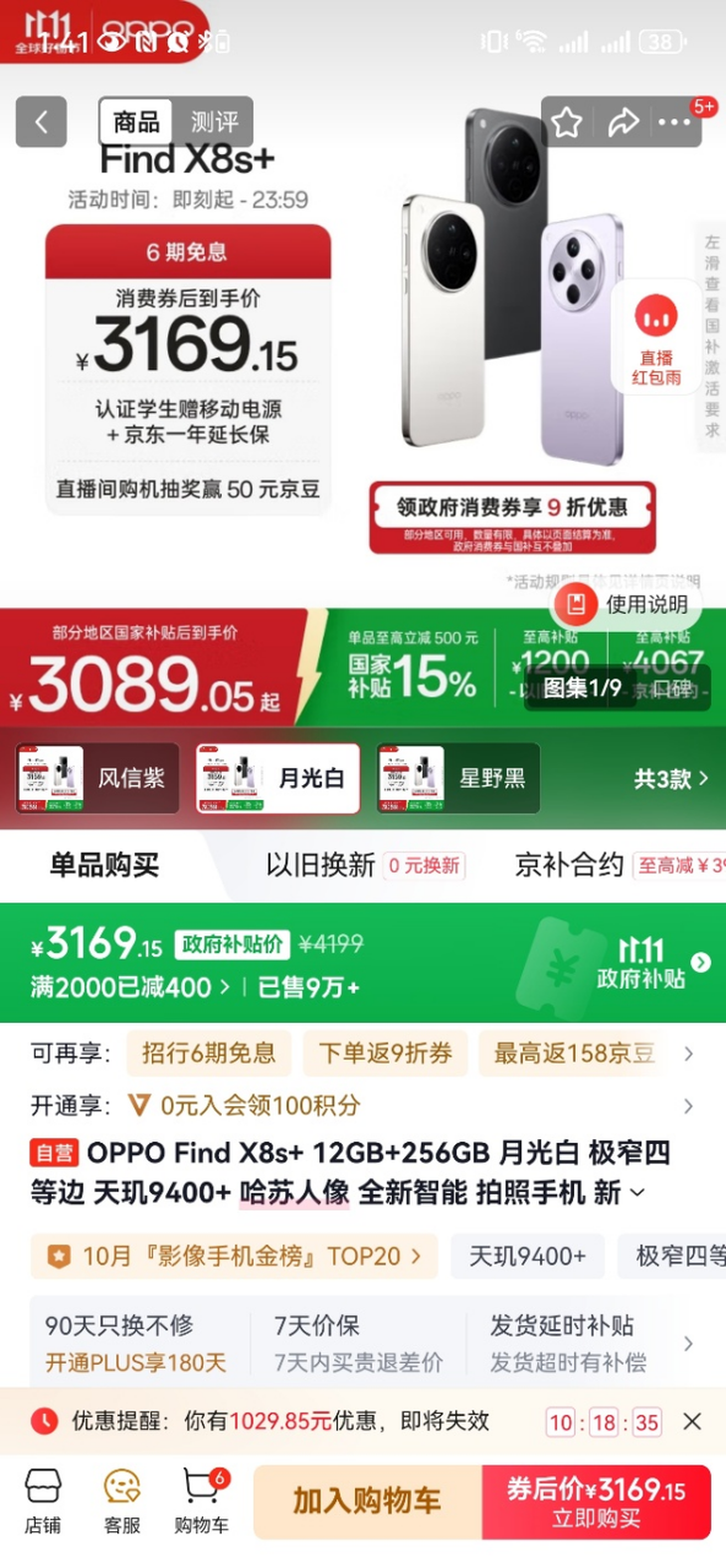Switch to the 测评 tab
The width and height of the screenshot is (726, 1568).
[x=215, y=122]
